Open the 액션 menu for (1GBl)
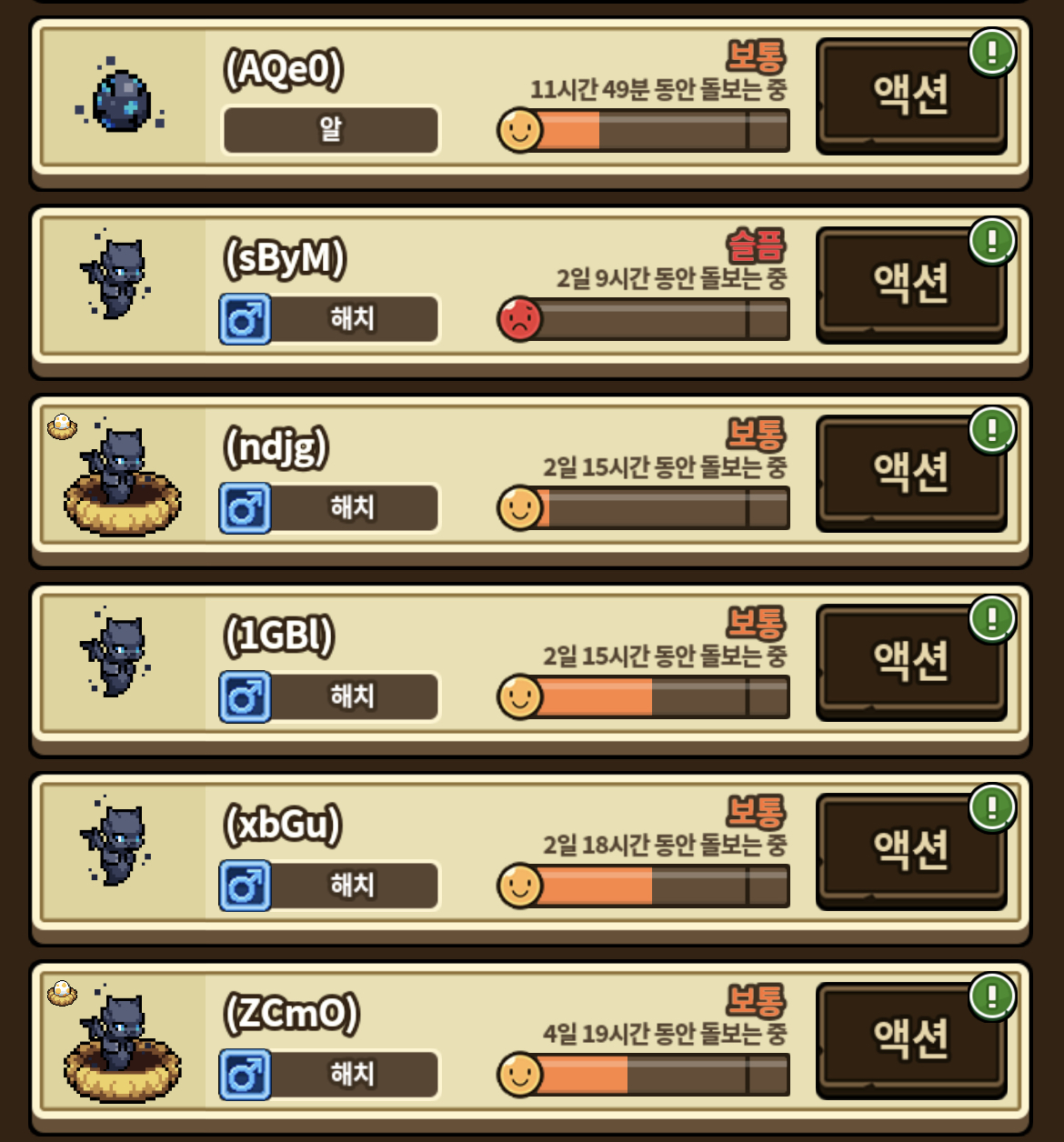The width and height of the screenshot is (1064, 1142). (910, 661)
